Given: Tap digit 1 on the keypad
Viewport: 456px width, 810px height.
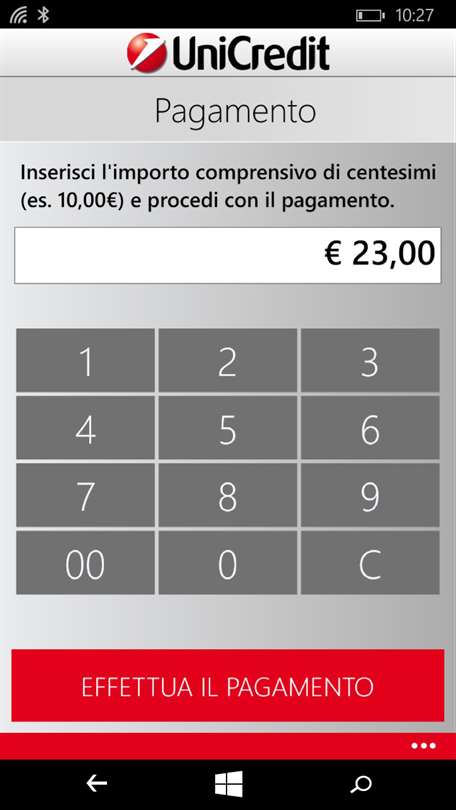Looking at the screenshot, I should pos(85,360).
